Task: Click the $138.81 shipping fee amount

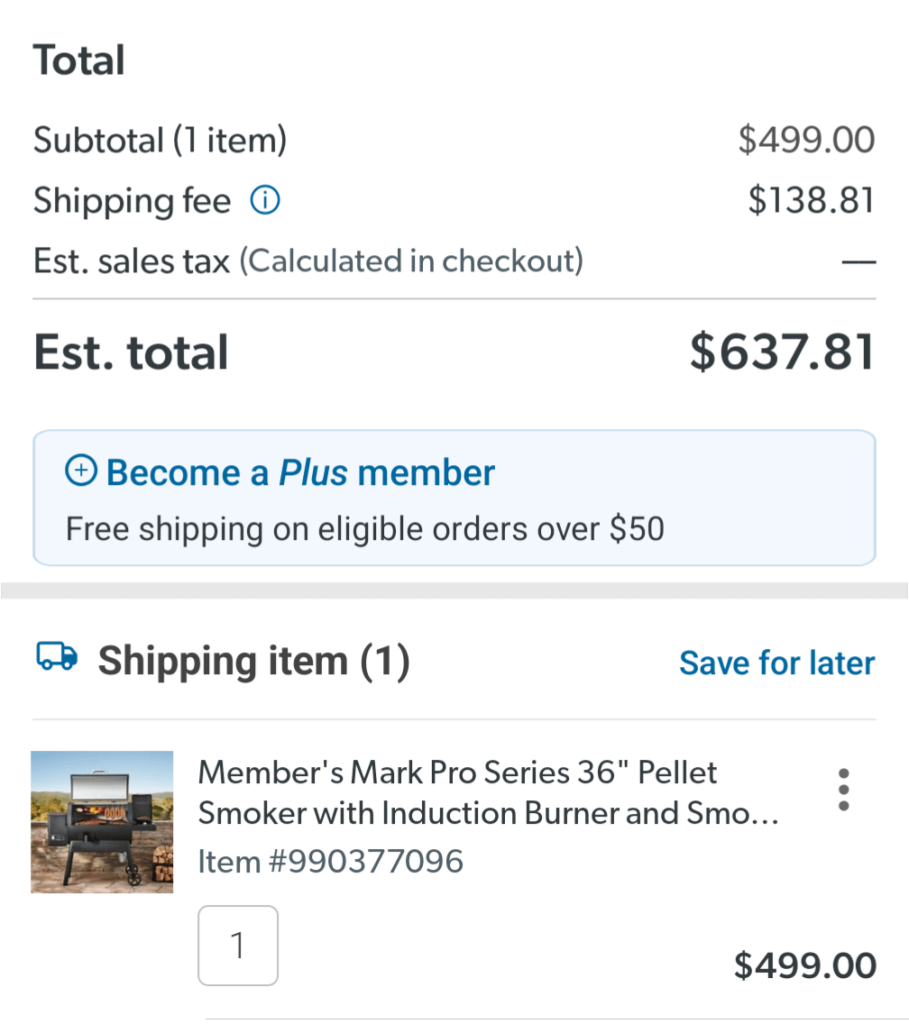Action: pos(811,200)
